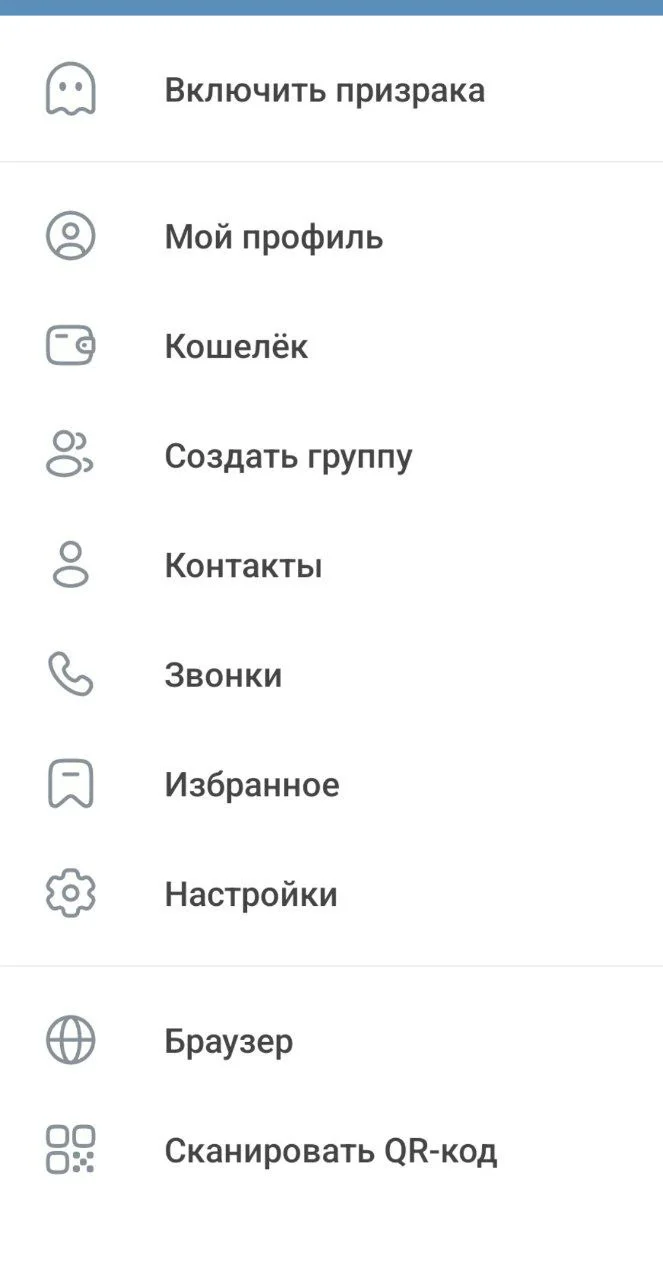
Task: Tap Сканировать QR-код
Action: click(x=331, y=1151)
